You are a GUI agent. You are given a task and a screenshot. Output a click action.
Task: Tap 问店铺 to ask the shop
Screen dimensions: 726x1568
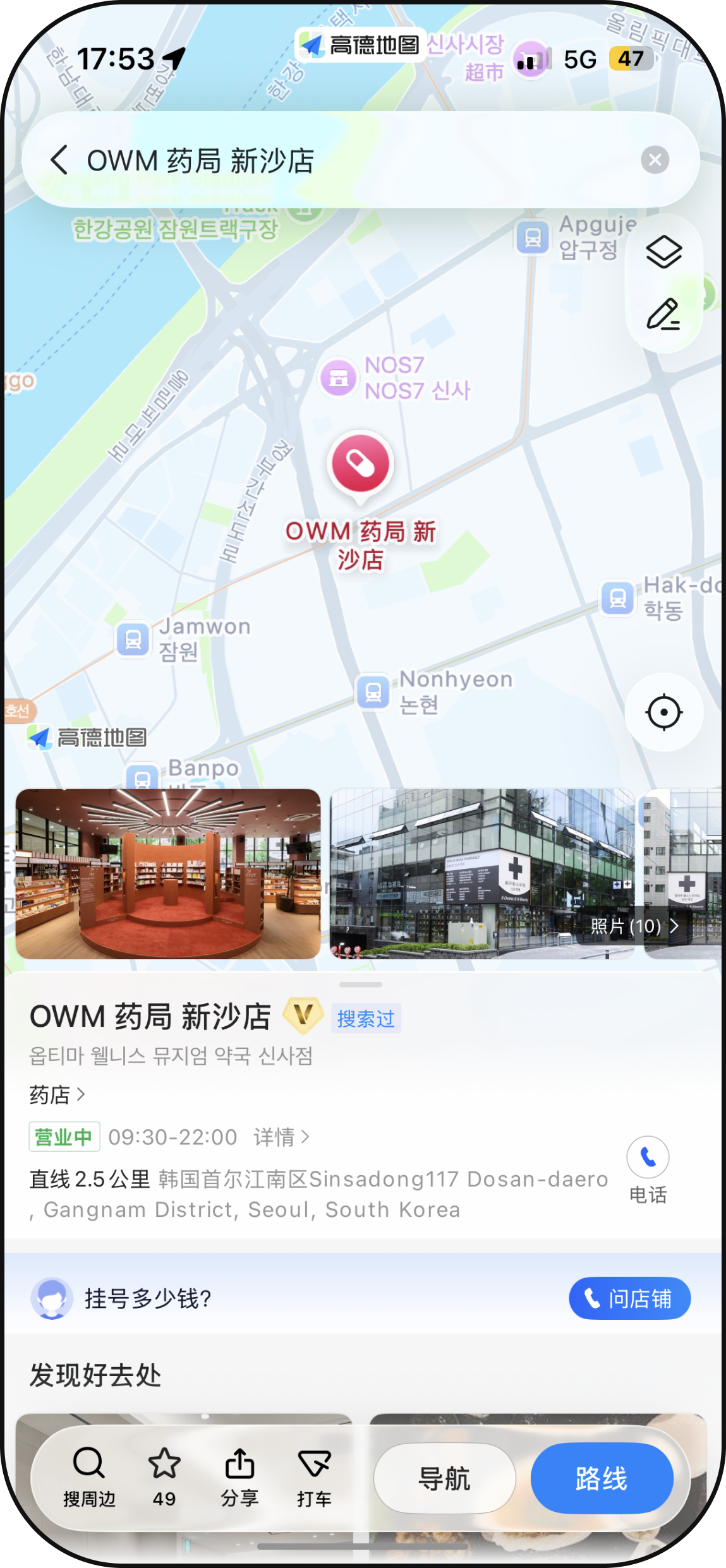pyautogui.click(x=629, y=1298)
